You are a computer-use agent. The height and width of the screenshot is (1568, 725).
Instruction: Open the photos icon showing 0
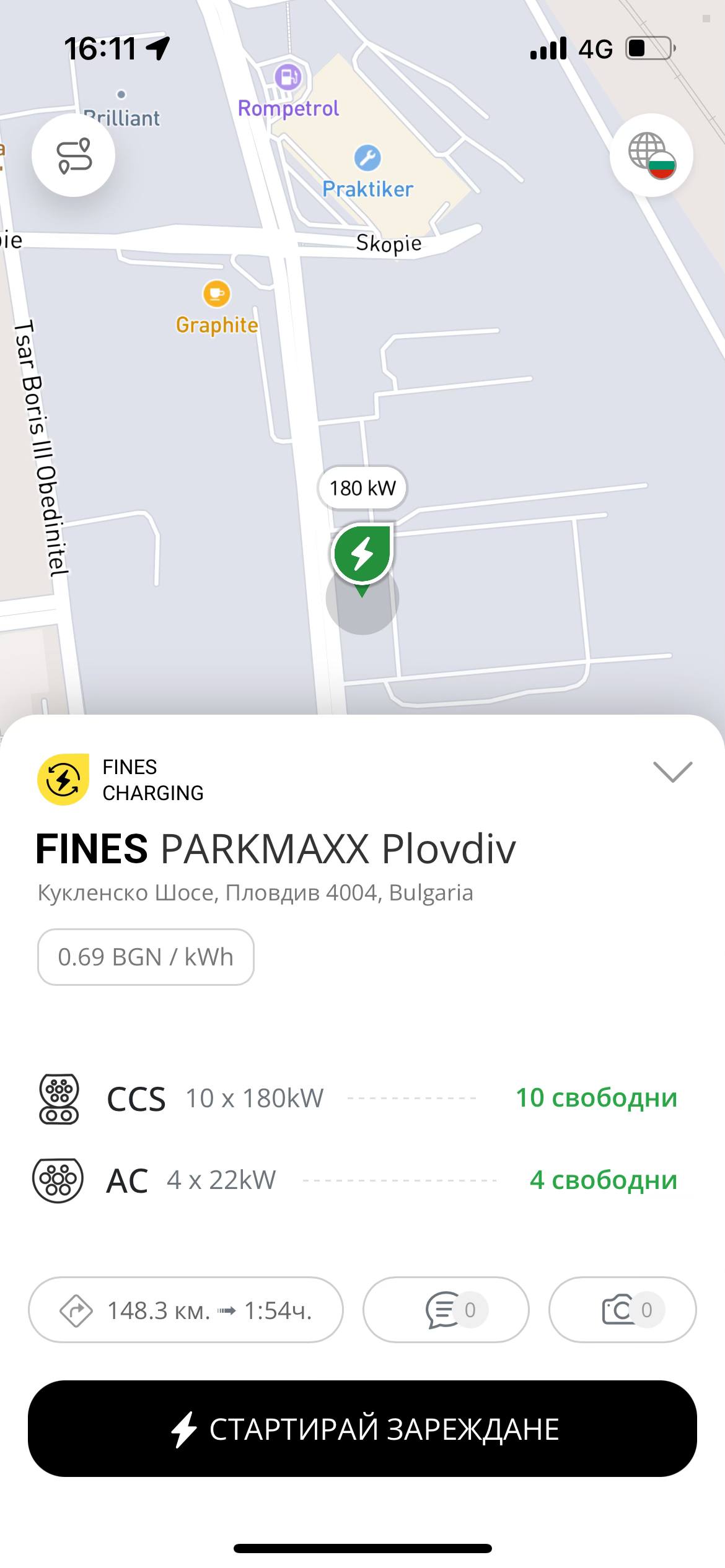(x=622, y=1310)
